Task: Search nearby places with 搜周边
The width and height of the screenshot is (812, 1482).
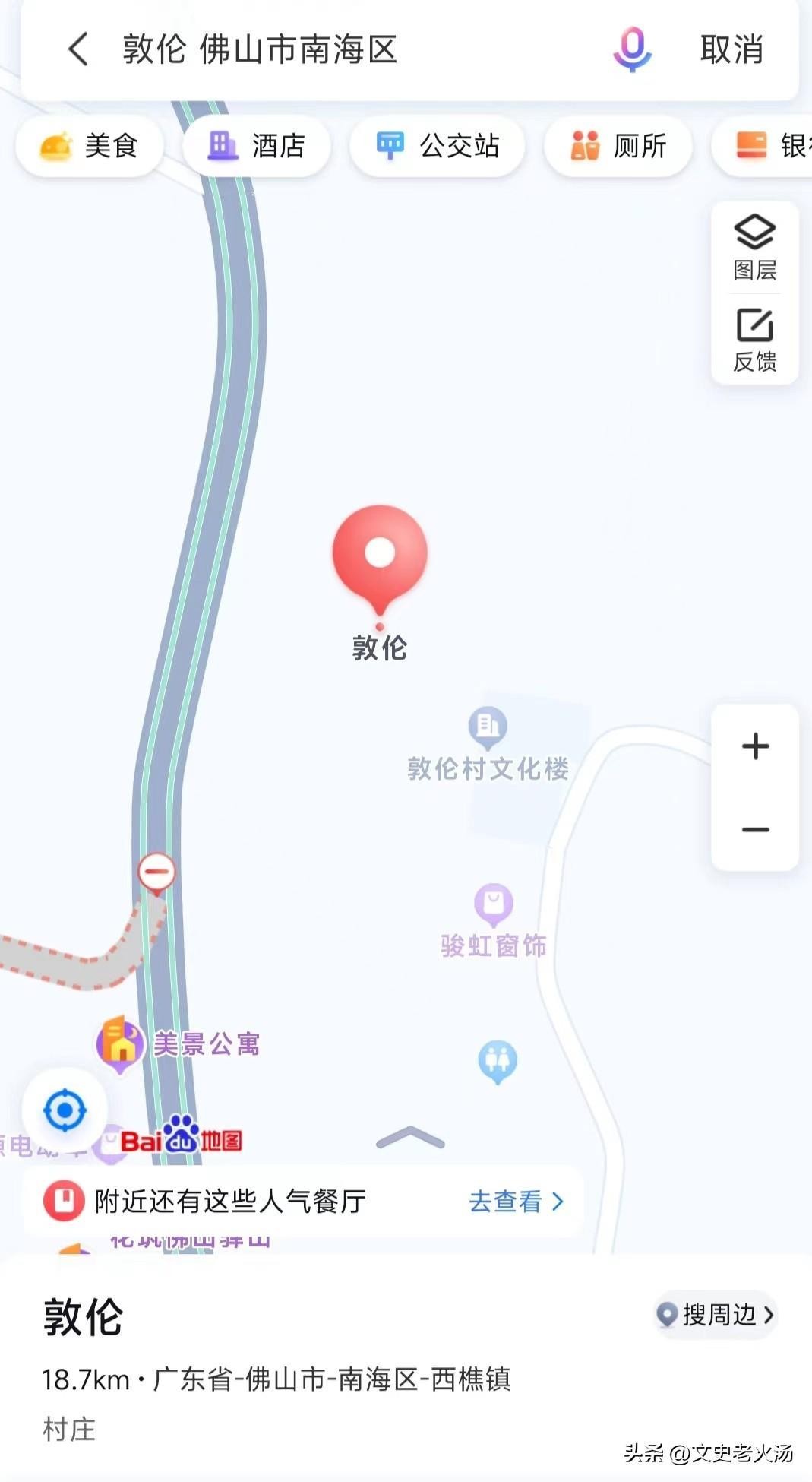Action: (x=715, y=1314)
